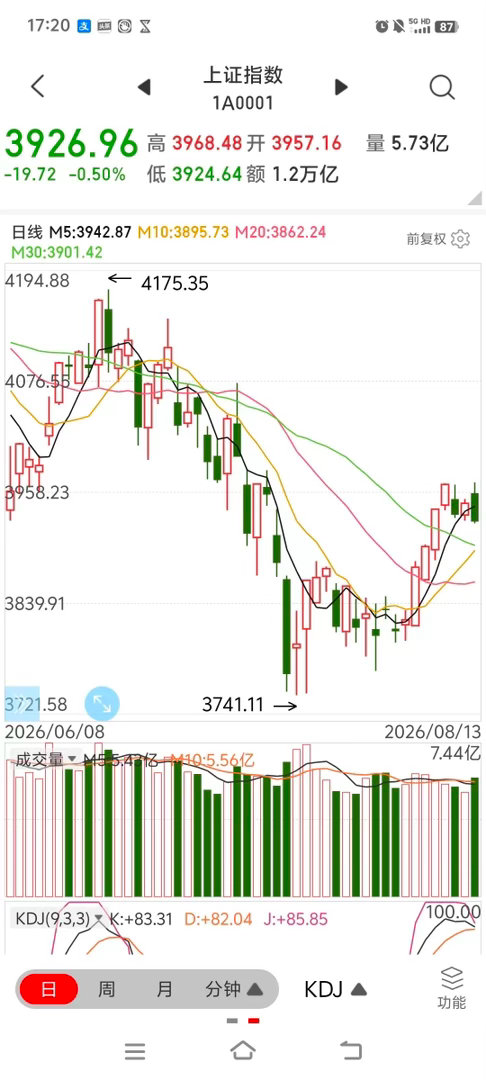Open the search magnifier
This screenshot has width=486, height=1080.
[442, 87]
